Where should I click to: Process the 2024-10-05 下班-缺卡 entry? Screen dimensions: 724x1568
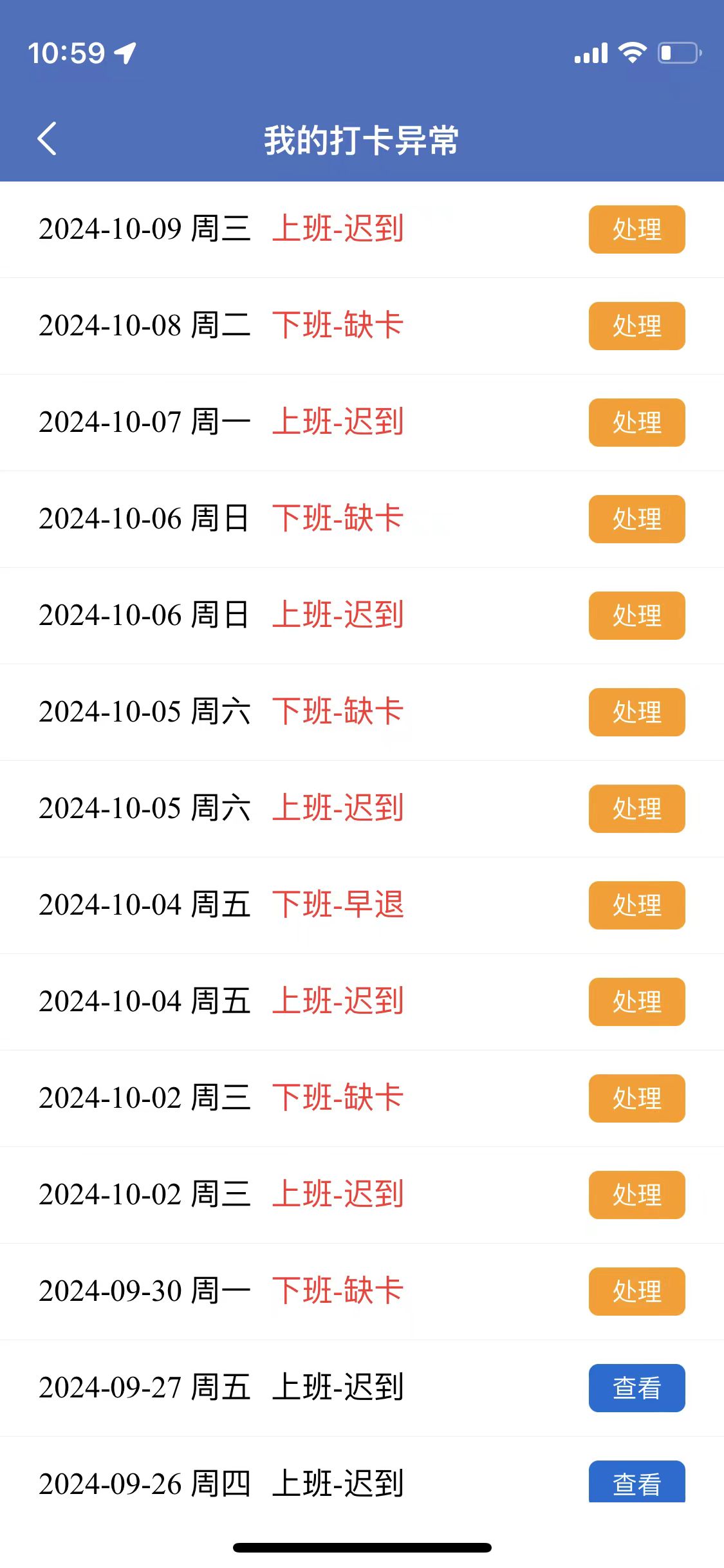(636, 713)
